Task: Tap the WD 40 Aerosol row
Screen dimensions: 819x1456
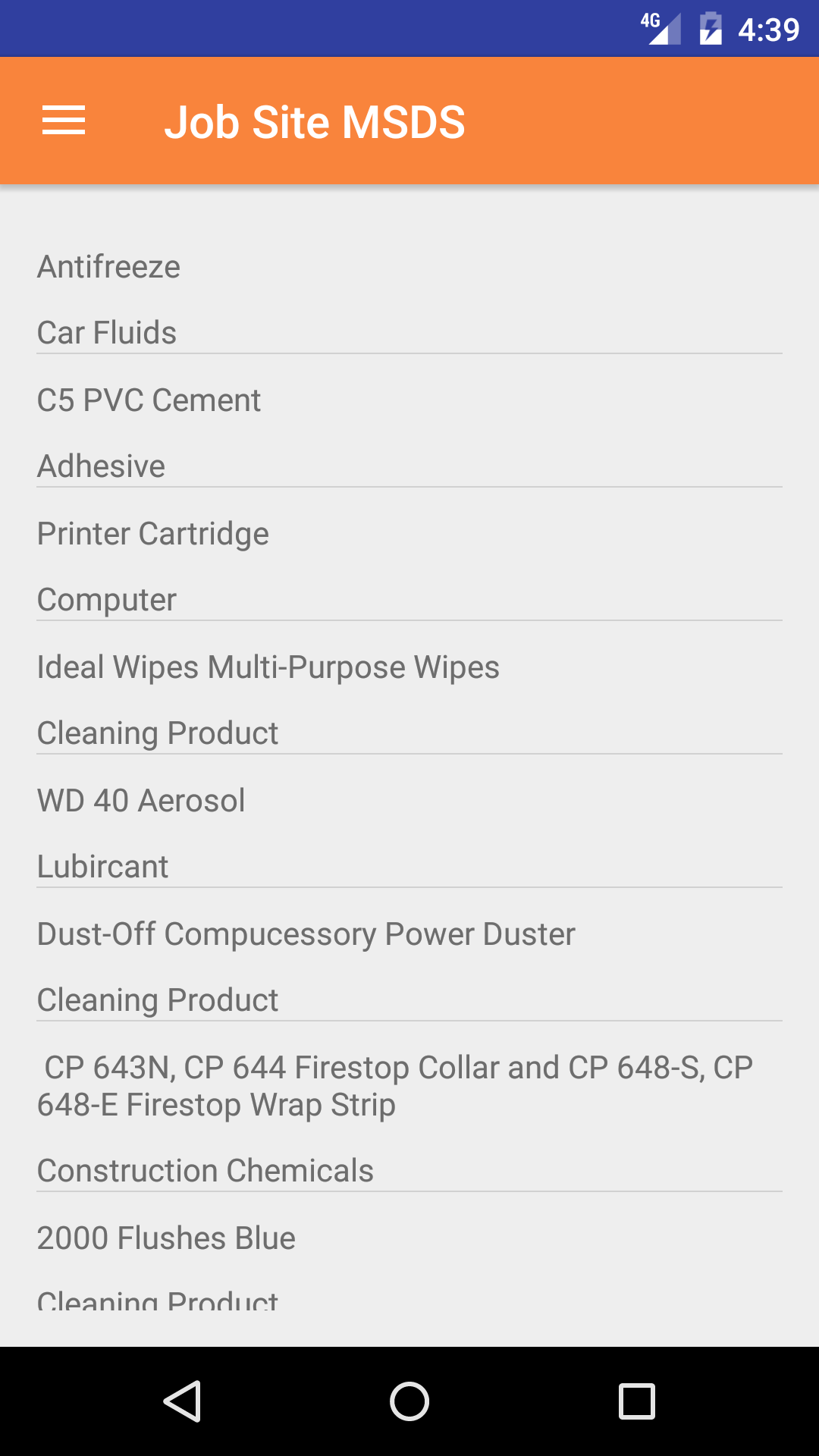Action: pos(142,801)
